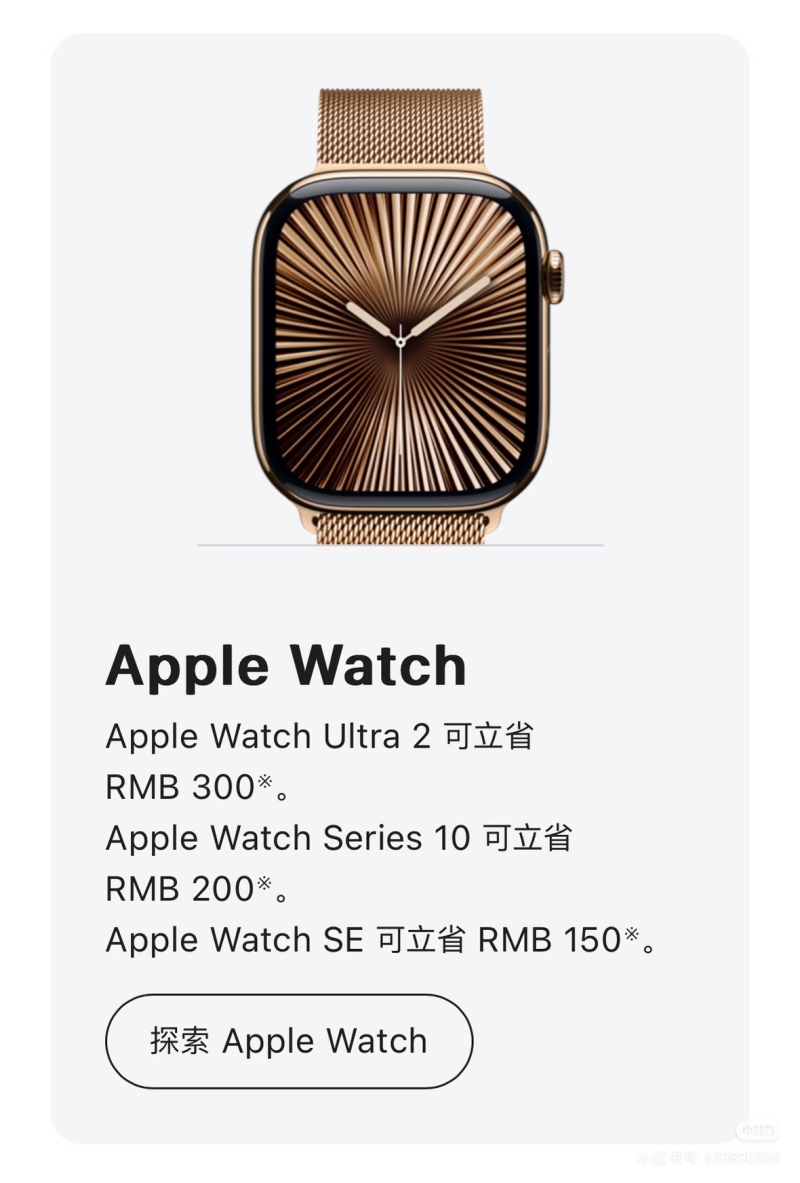Tap the 探索 Apple Watch button
This screenshot has height=1183, width=800.
click(288, 1040)
